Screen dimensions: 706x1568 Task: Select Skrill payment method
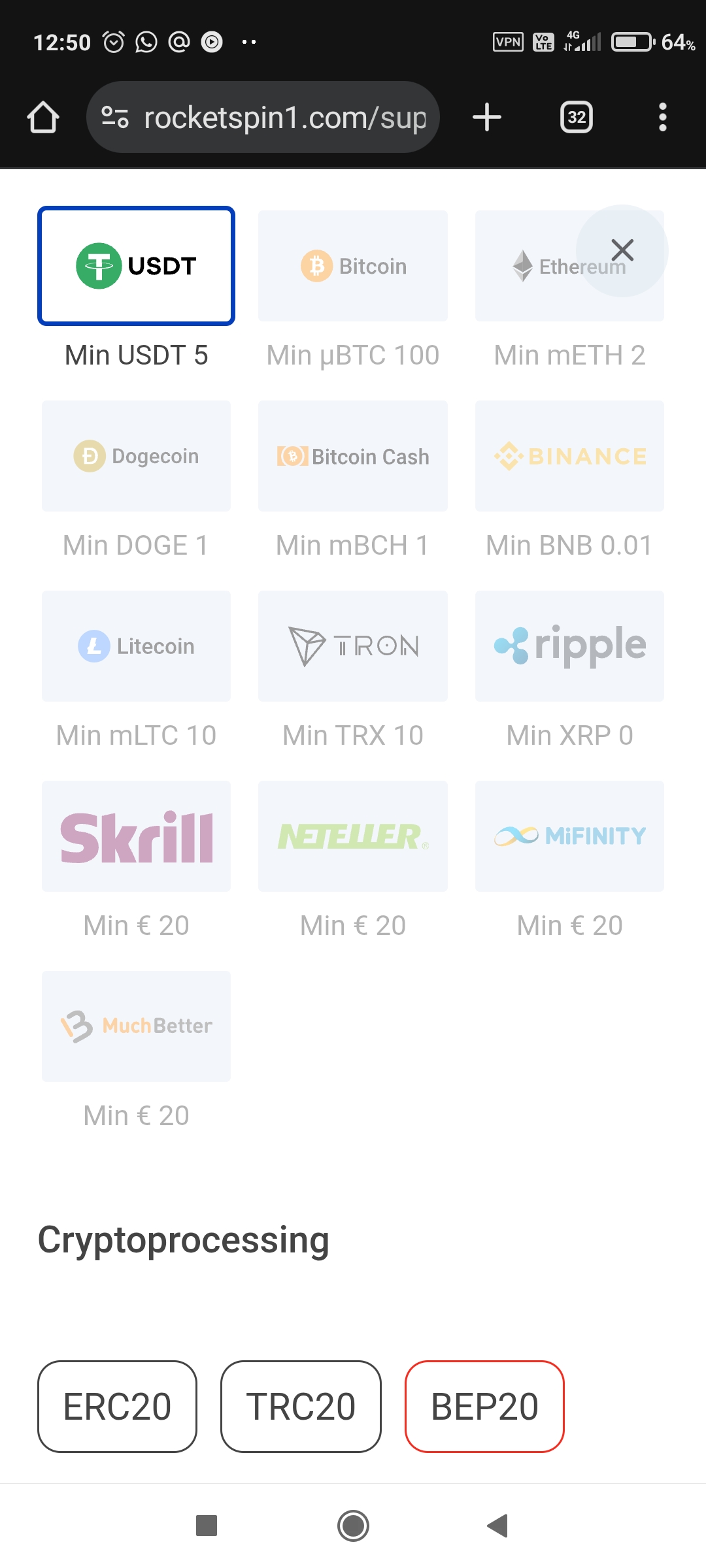pyautogui.click(x=136, y=836)
